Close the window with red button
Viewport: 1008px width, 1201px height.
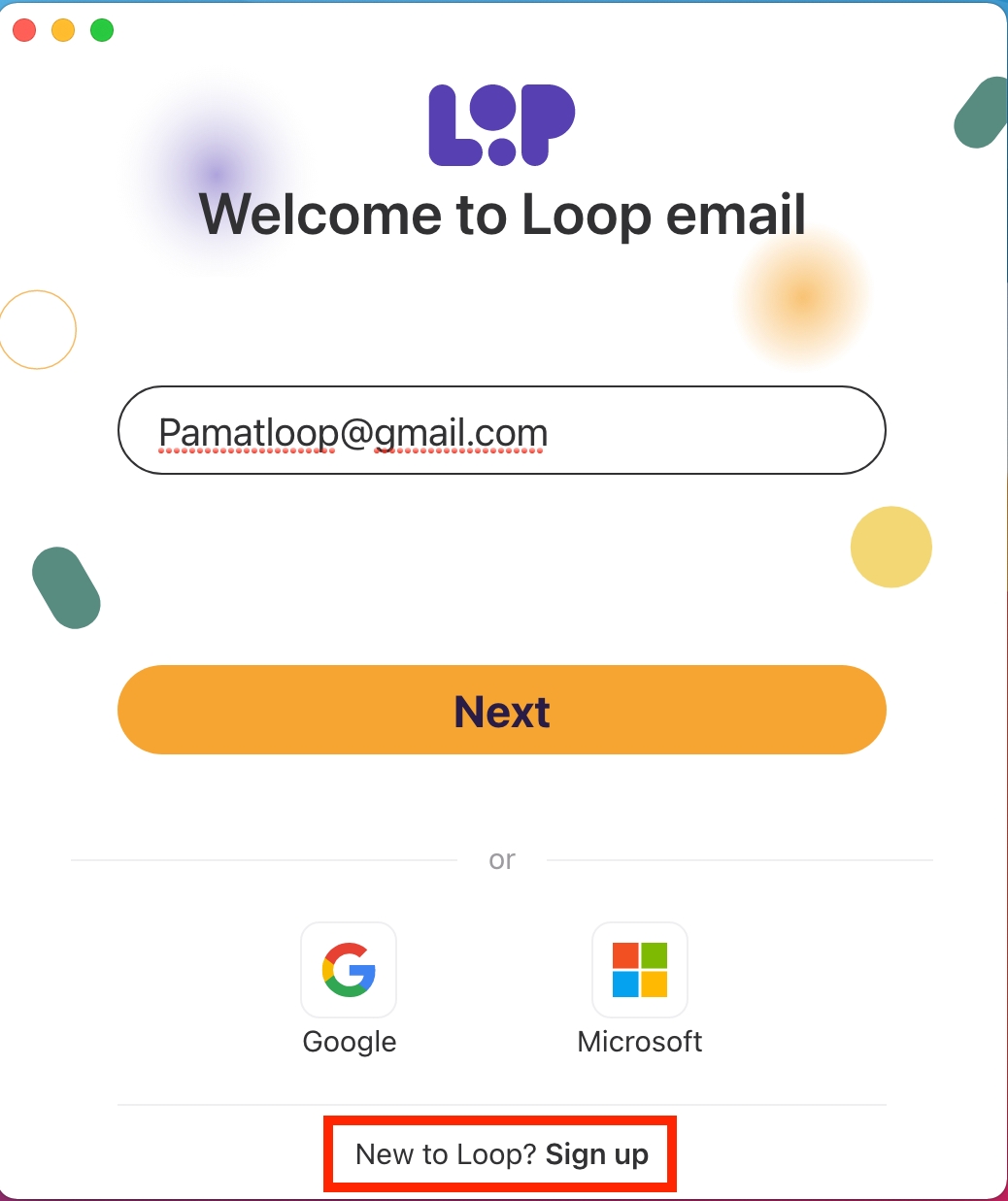(24, 31)
